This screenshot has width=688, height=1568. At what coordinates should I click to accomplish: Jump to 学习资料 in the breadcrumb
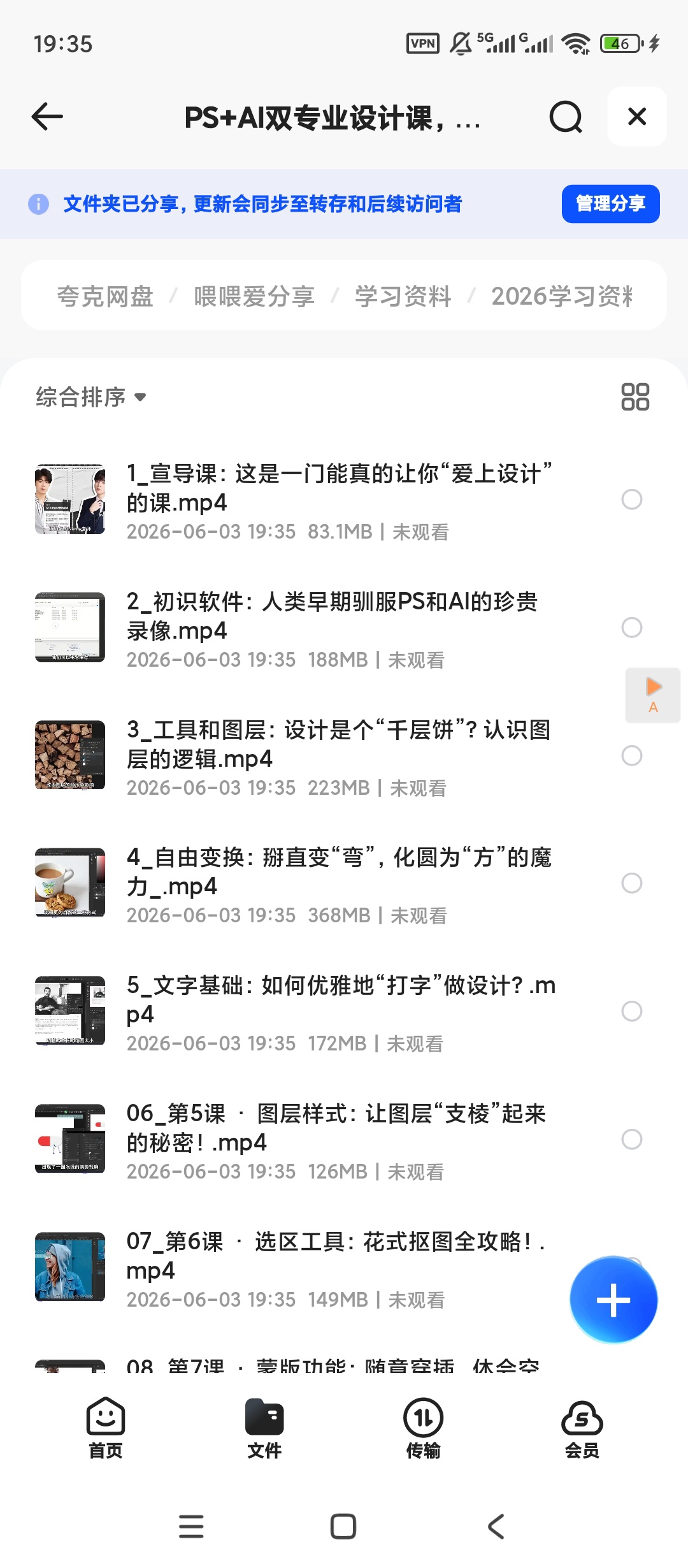(403, 296)
